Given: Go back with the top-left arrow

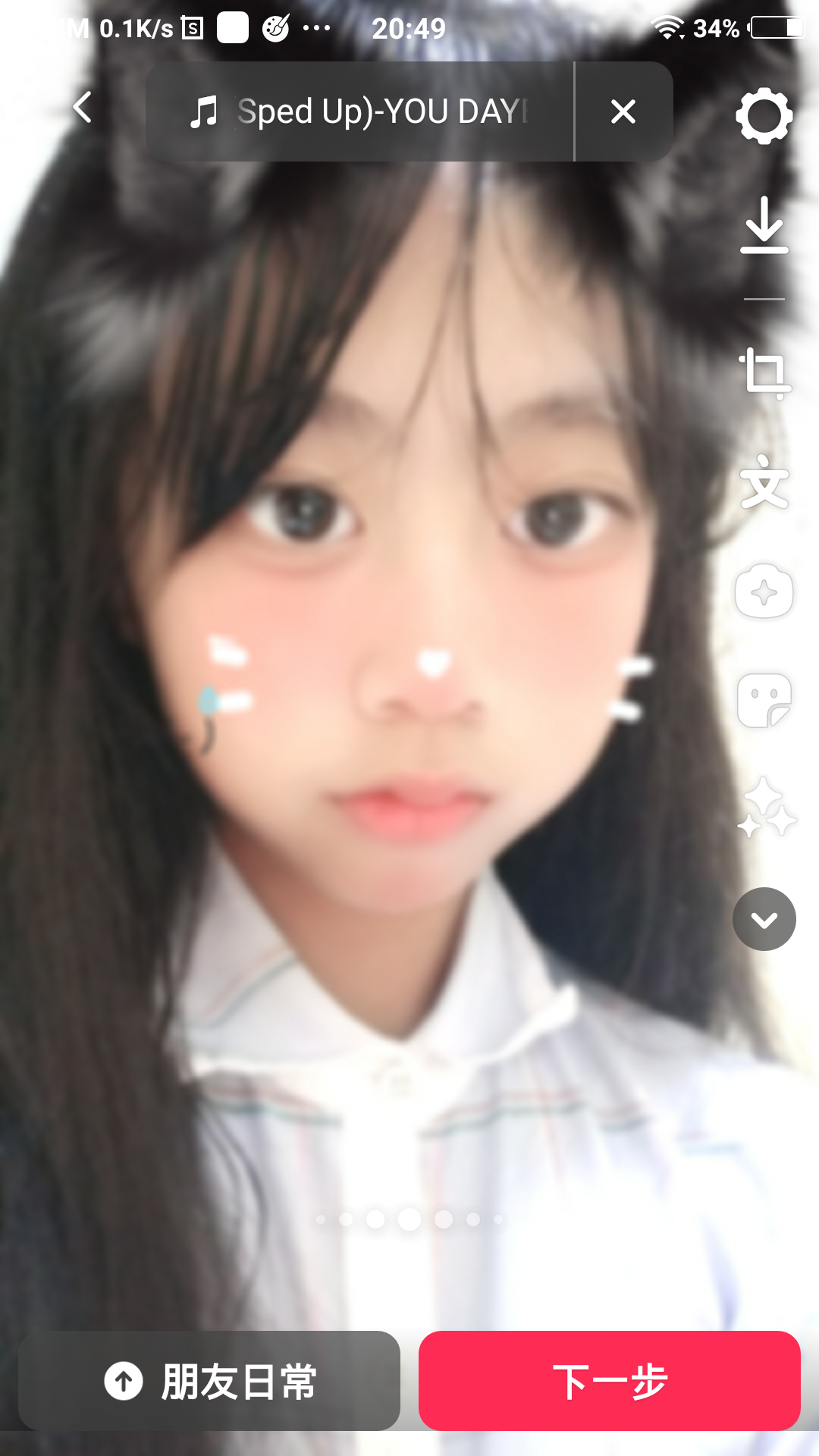Looking at the screenshot, I should pyautogui.click(x=83, y=108).
